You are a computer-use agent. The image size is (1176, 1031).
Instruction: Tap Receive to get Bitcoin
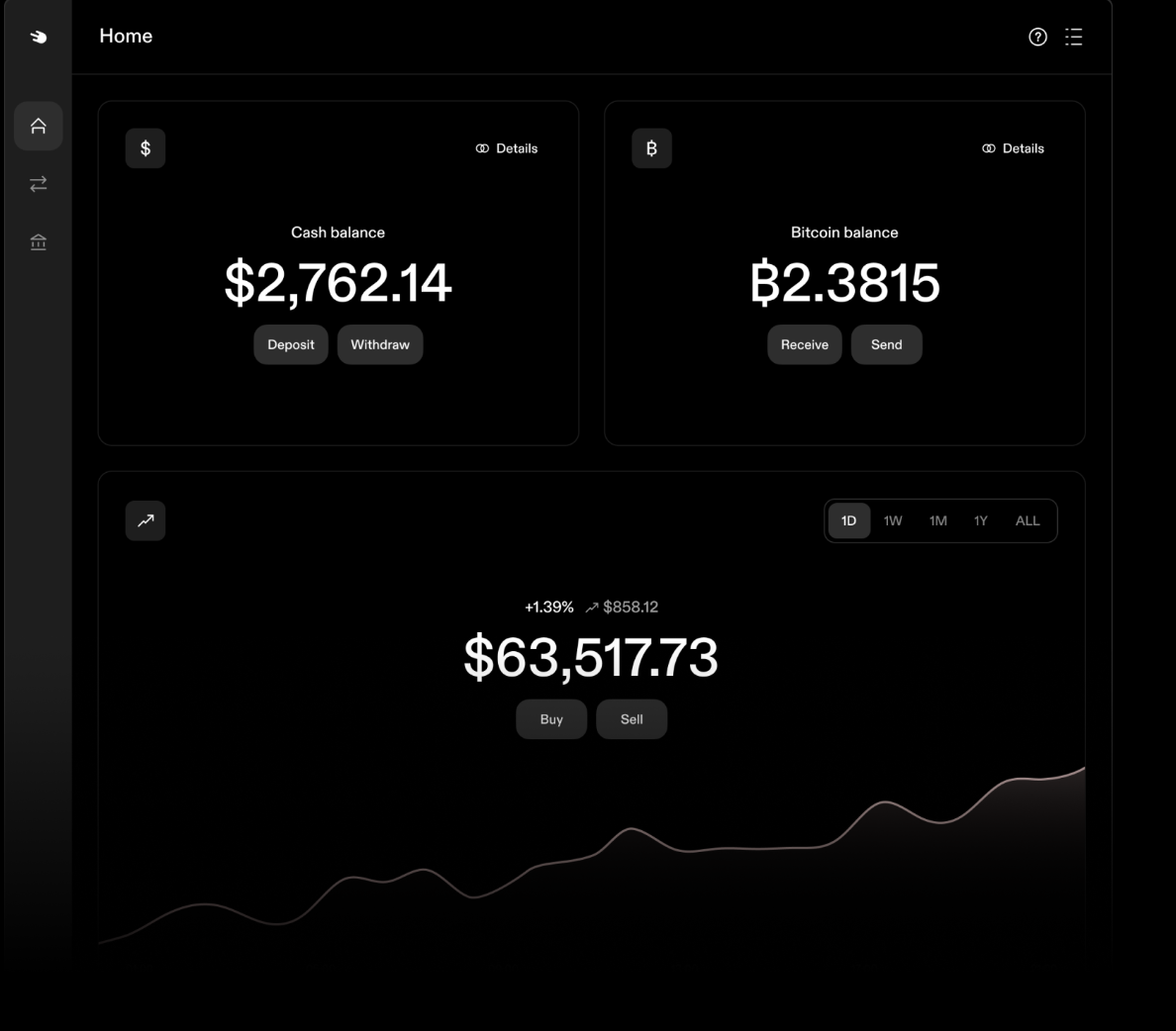point(804,344)
